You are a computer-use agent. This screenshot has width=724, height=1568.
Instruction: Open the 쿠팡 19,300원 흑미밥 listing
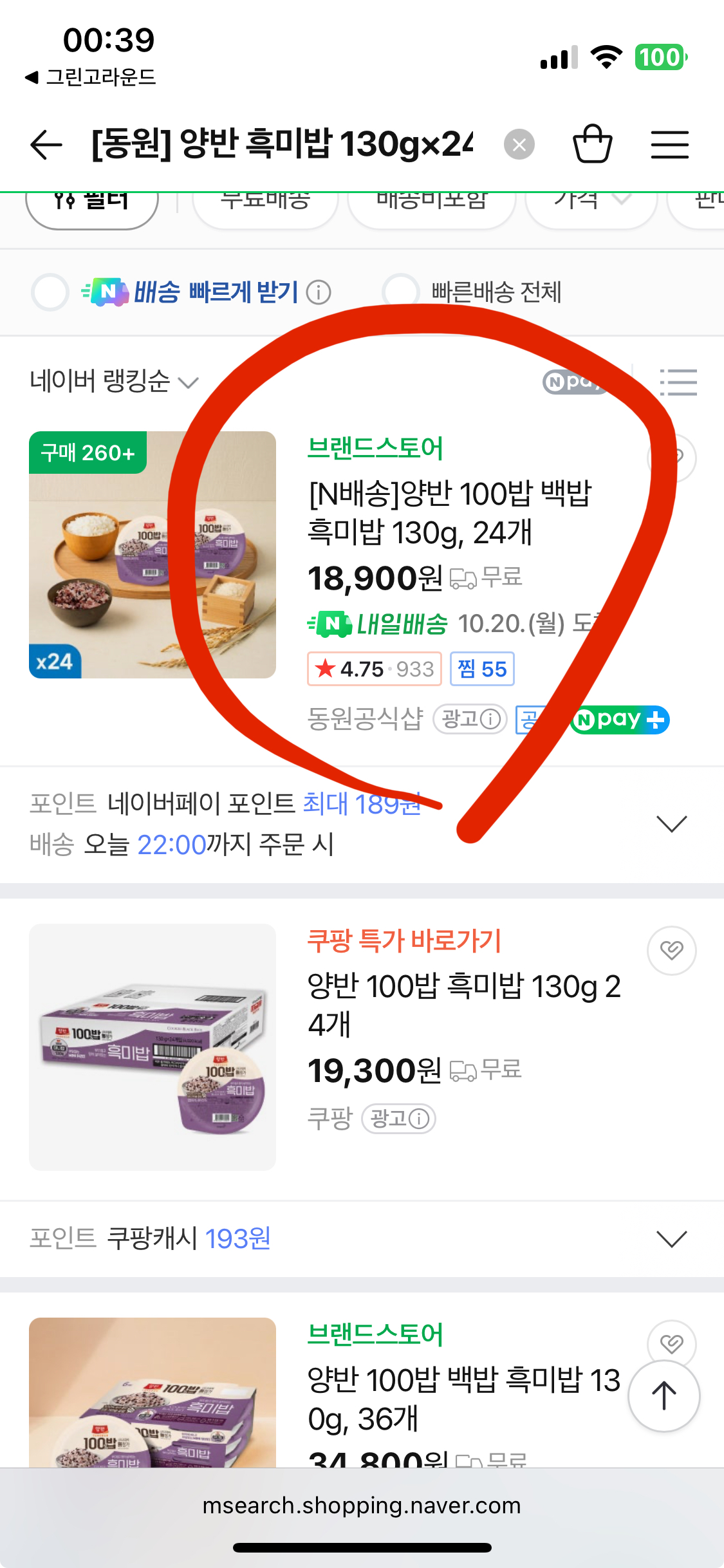(x=463, y=1005)
